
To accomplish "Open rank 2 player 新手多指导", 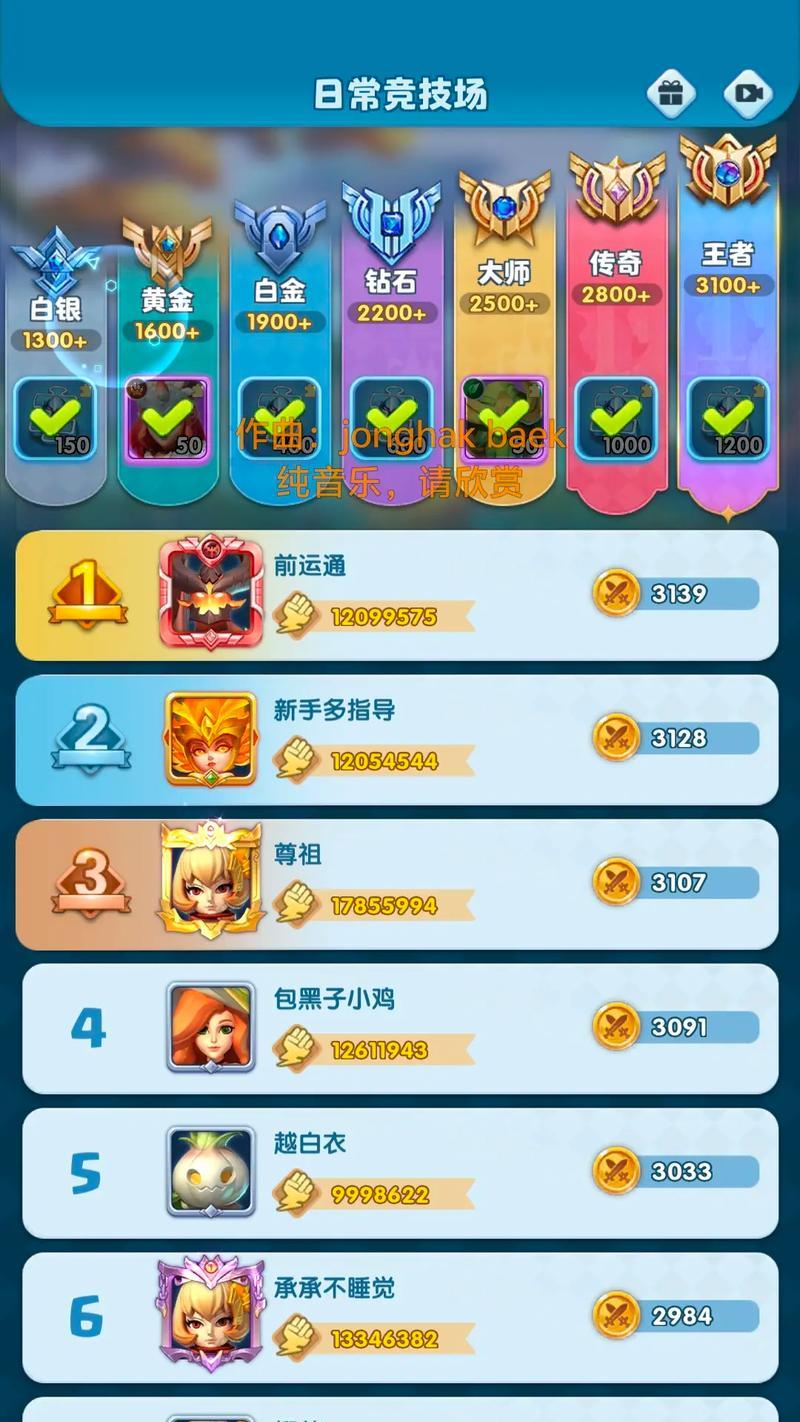I will [397, 740].
